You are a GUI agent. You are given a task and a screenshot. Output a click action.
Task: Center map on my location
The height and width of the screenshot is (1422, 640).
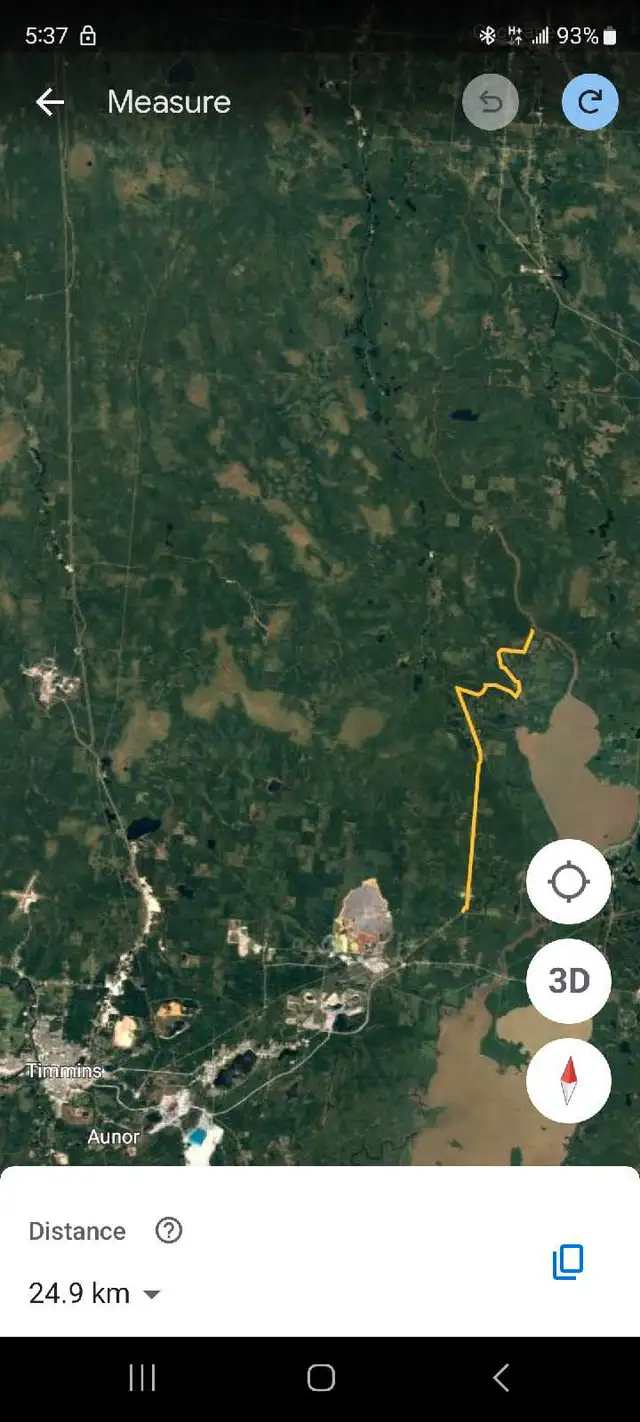point(569,881)
